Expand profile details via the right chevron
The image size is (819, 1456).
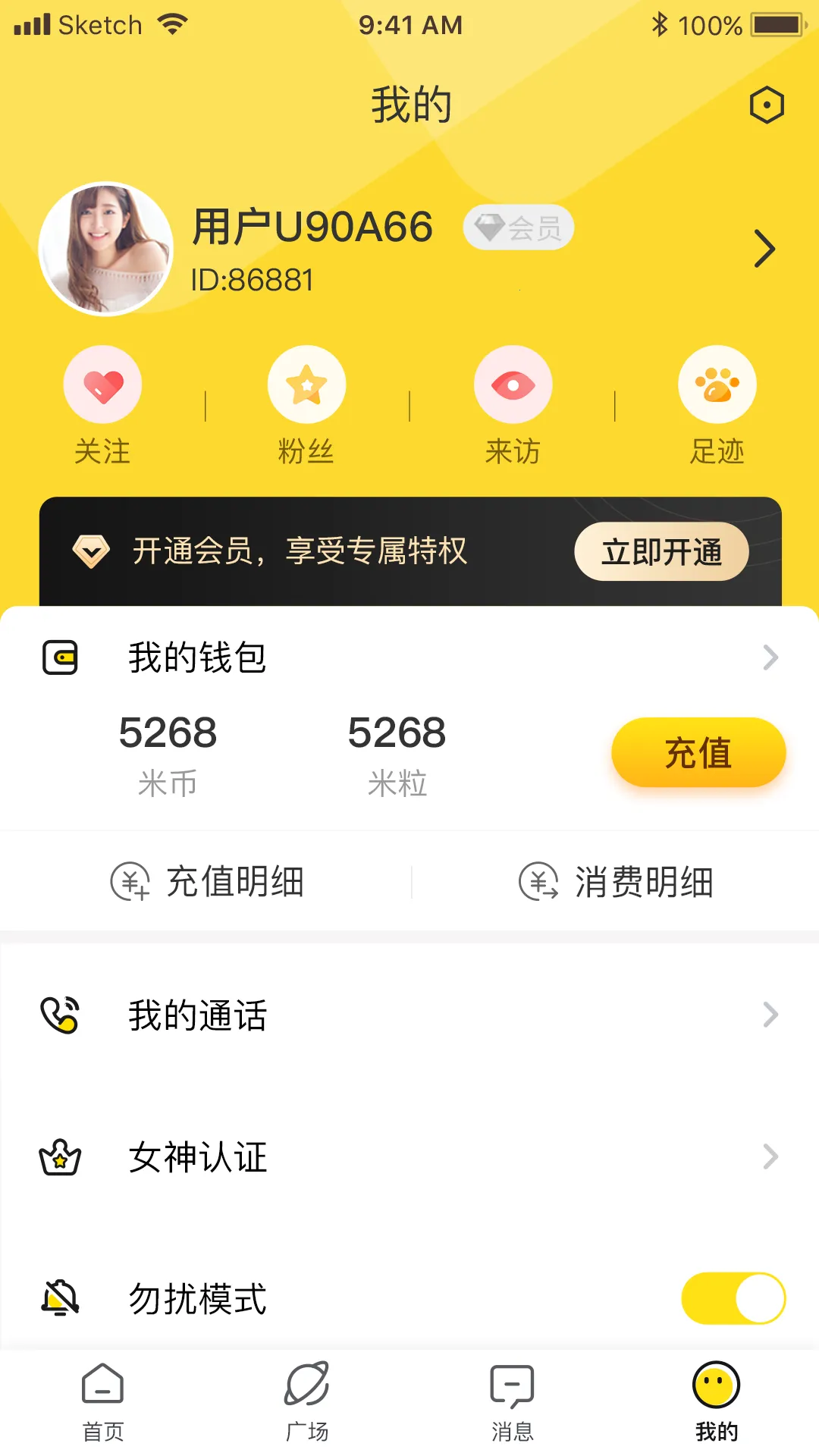coord(764,249)
